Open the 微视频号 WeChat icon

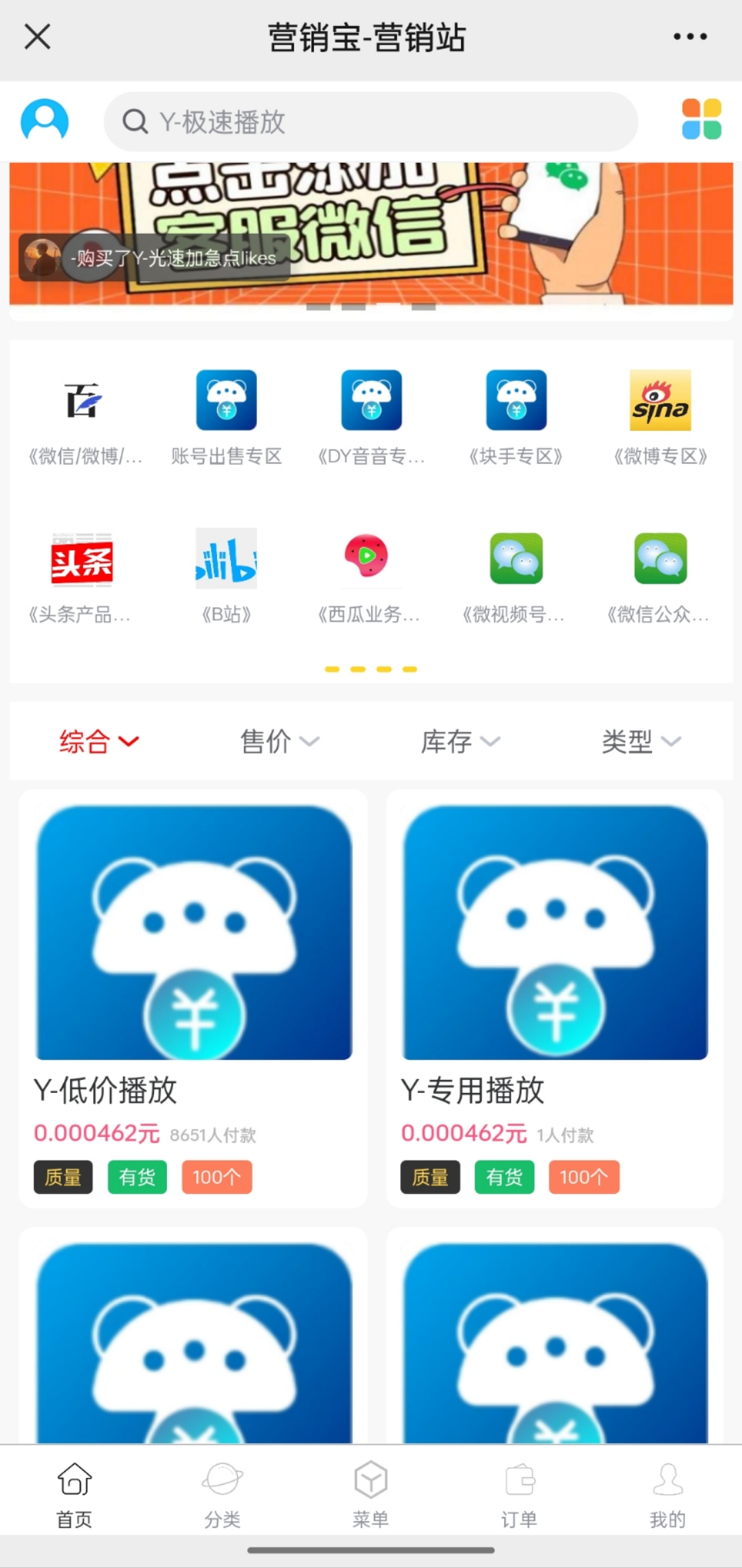[x=517, y=559]
